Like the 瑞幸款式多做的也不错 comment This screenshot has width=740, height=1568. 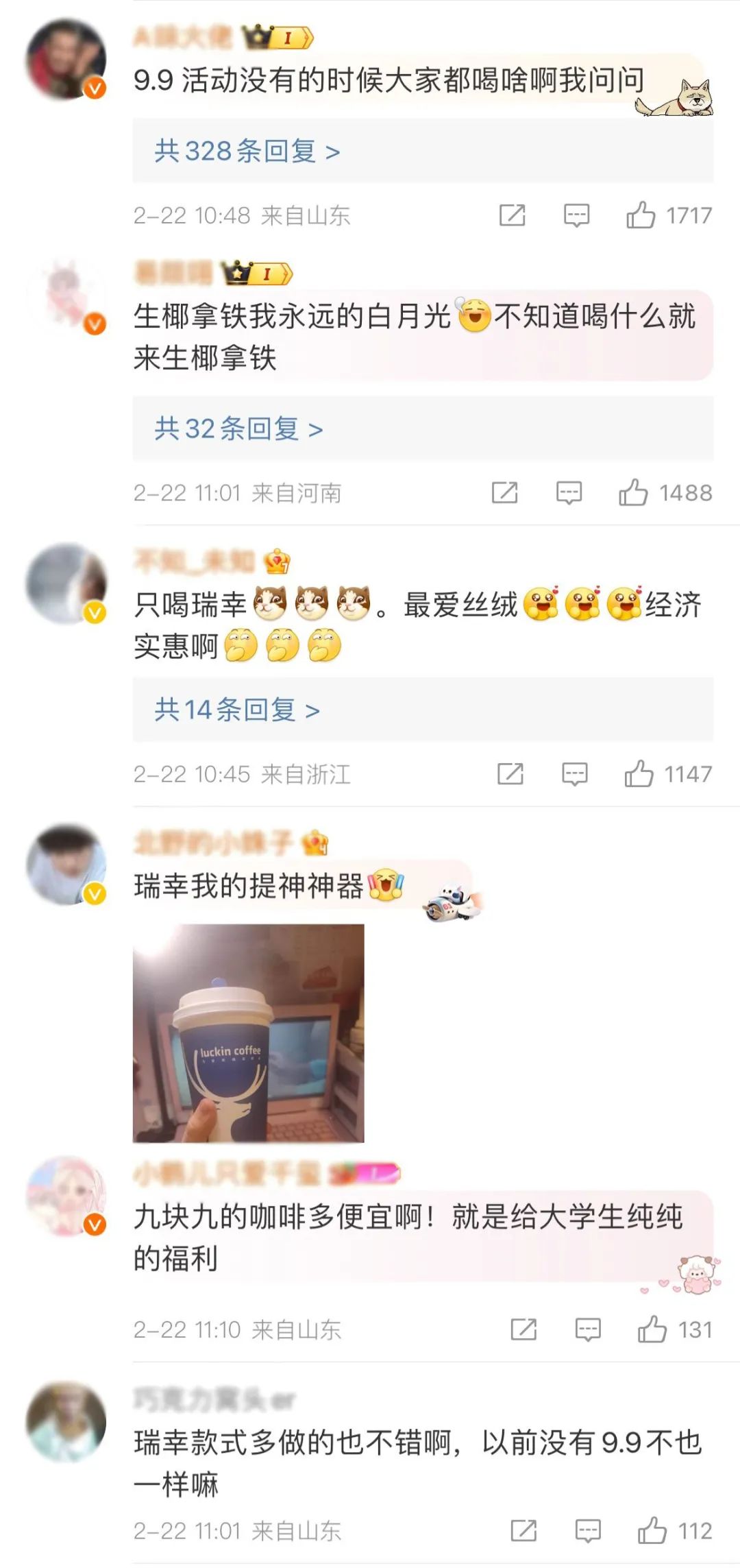(652, 1530)
